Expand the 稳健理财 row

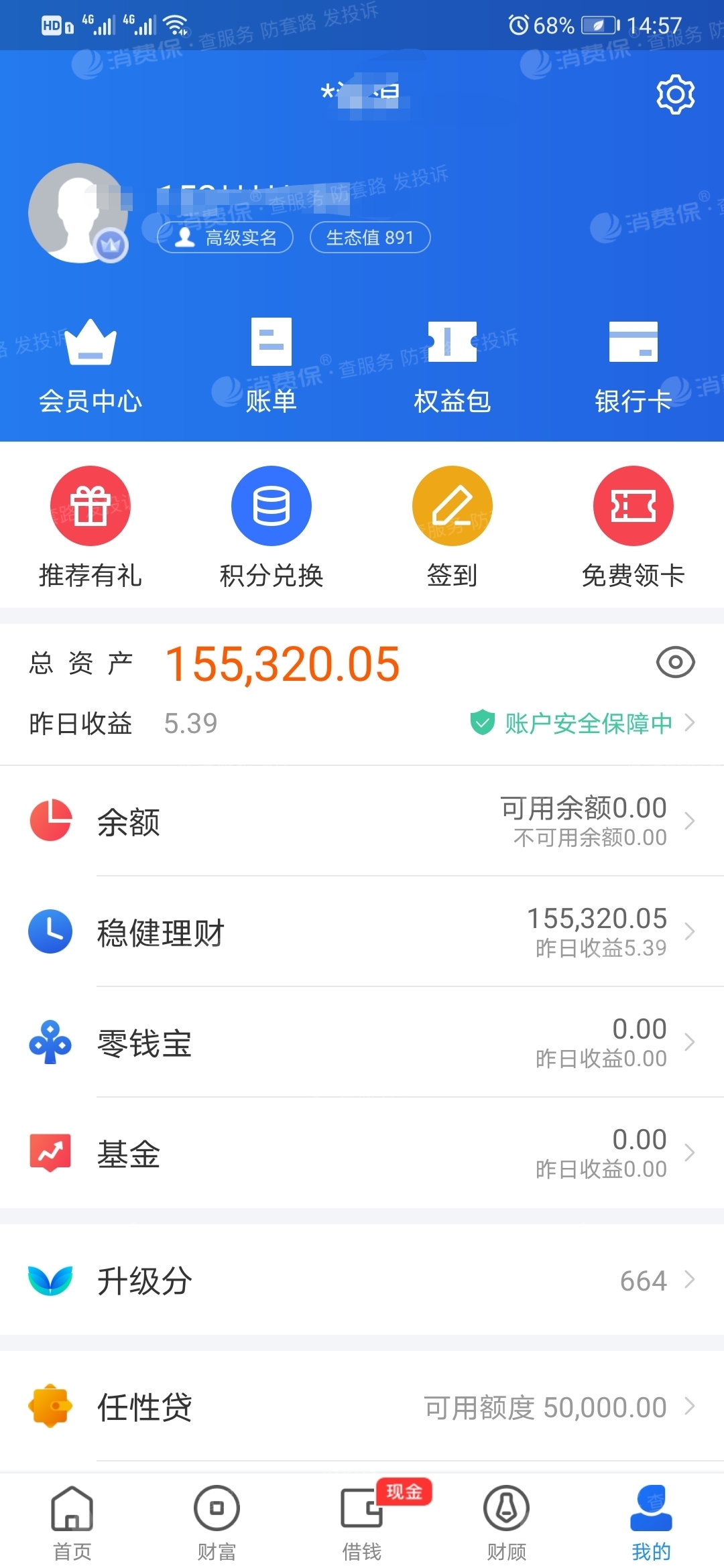click(362, 931)
